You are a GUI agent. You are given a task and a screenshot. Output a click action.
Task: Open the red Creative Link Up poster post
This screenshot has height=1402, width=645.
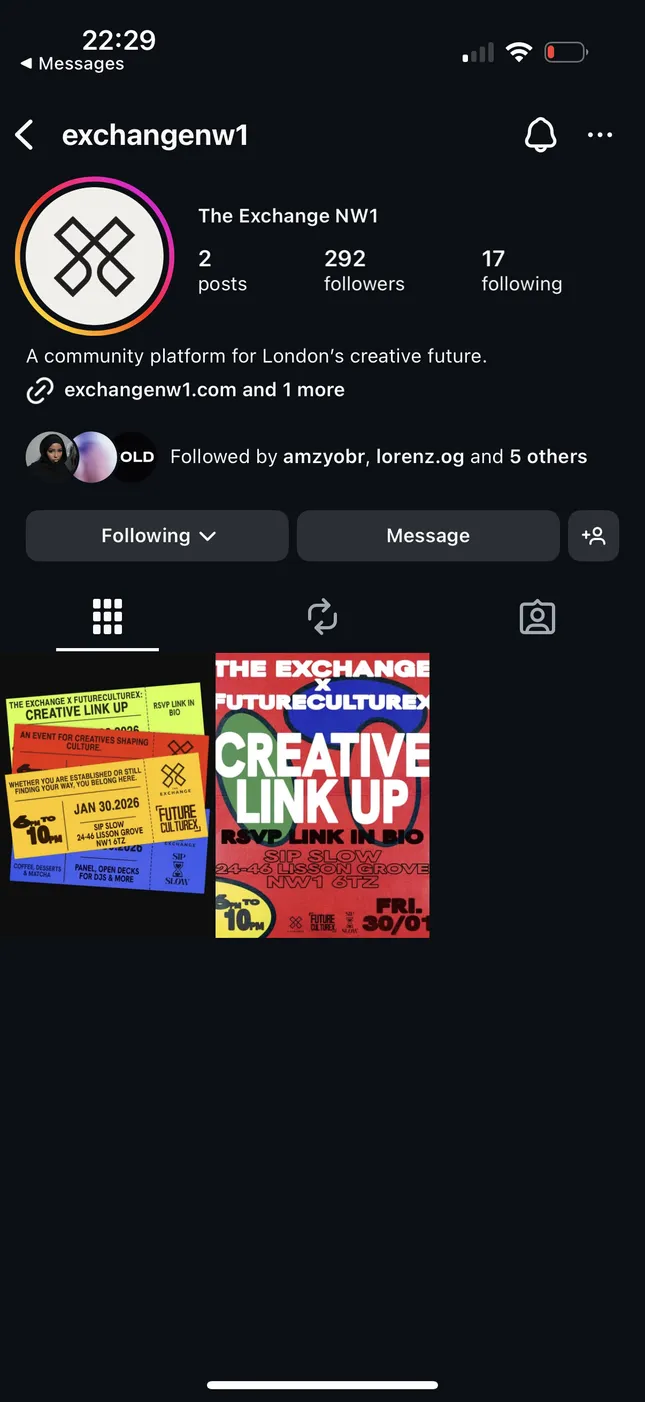click(x=322, y=795)
